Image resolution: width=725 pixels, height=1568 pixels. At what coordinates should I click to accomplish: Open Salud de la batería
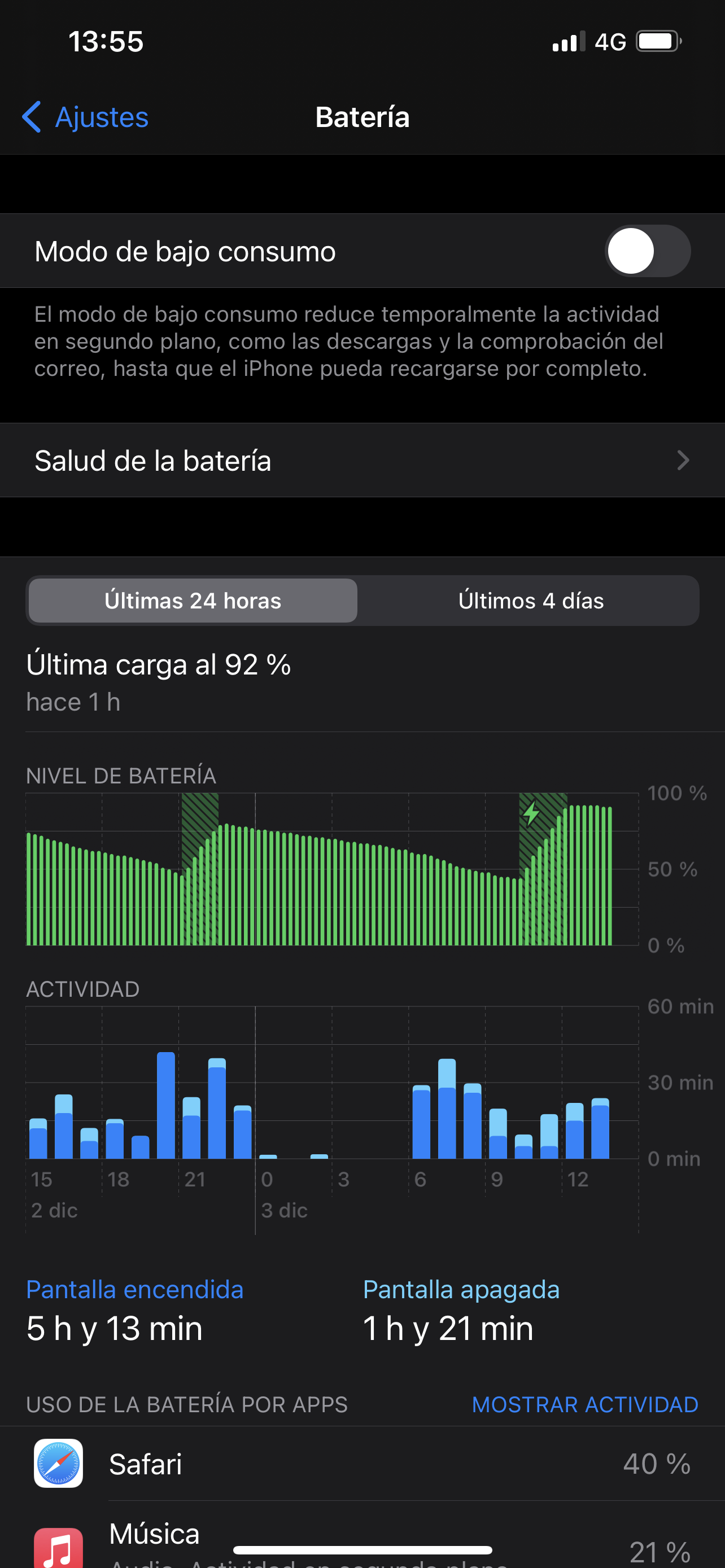[x=362, y=460]
